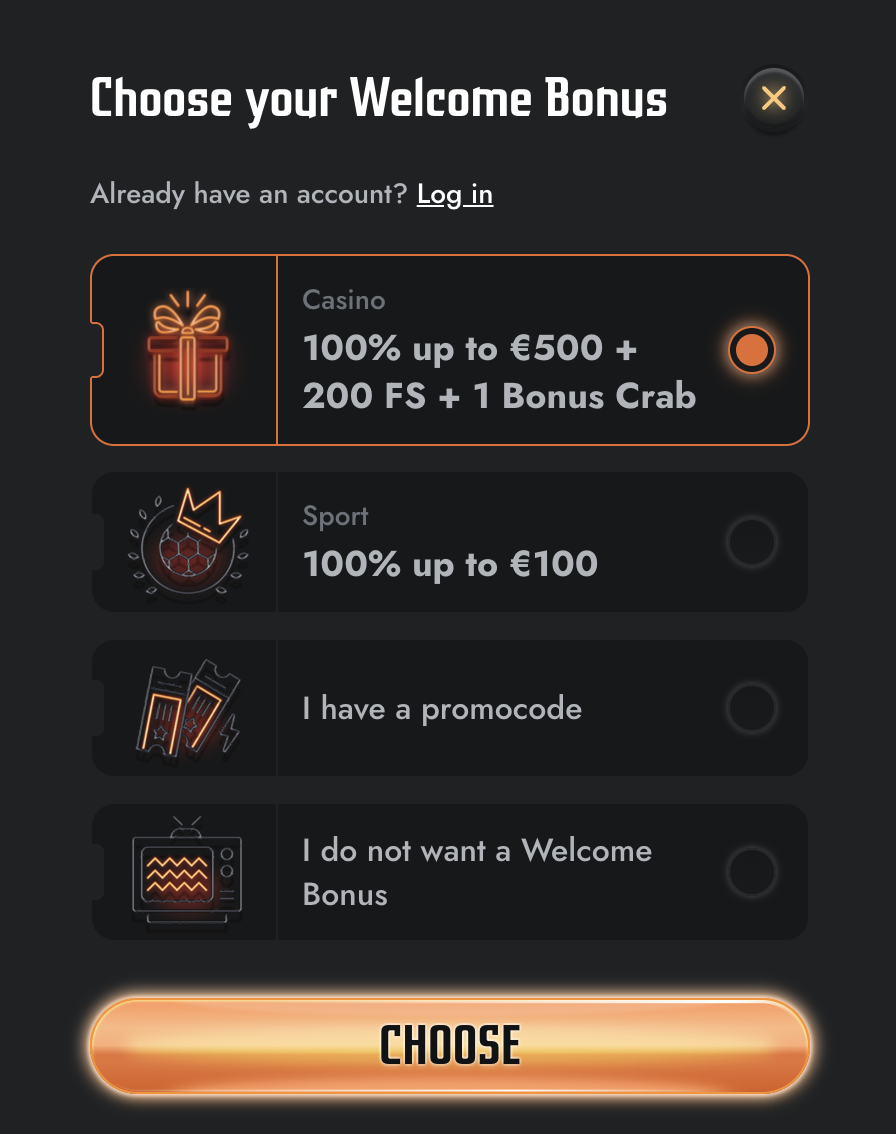Close the Welcome Bonus dialog
Screen dimensions: 896x1134
773,98
